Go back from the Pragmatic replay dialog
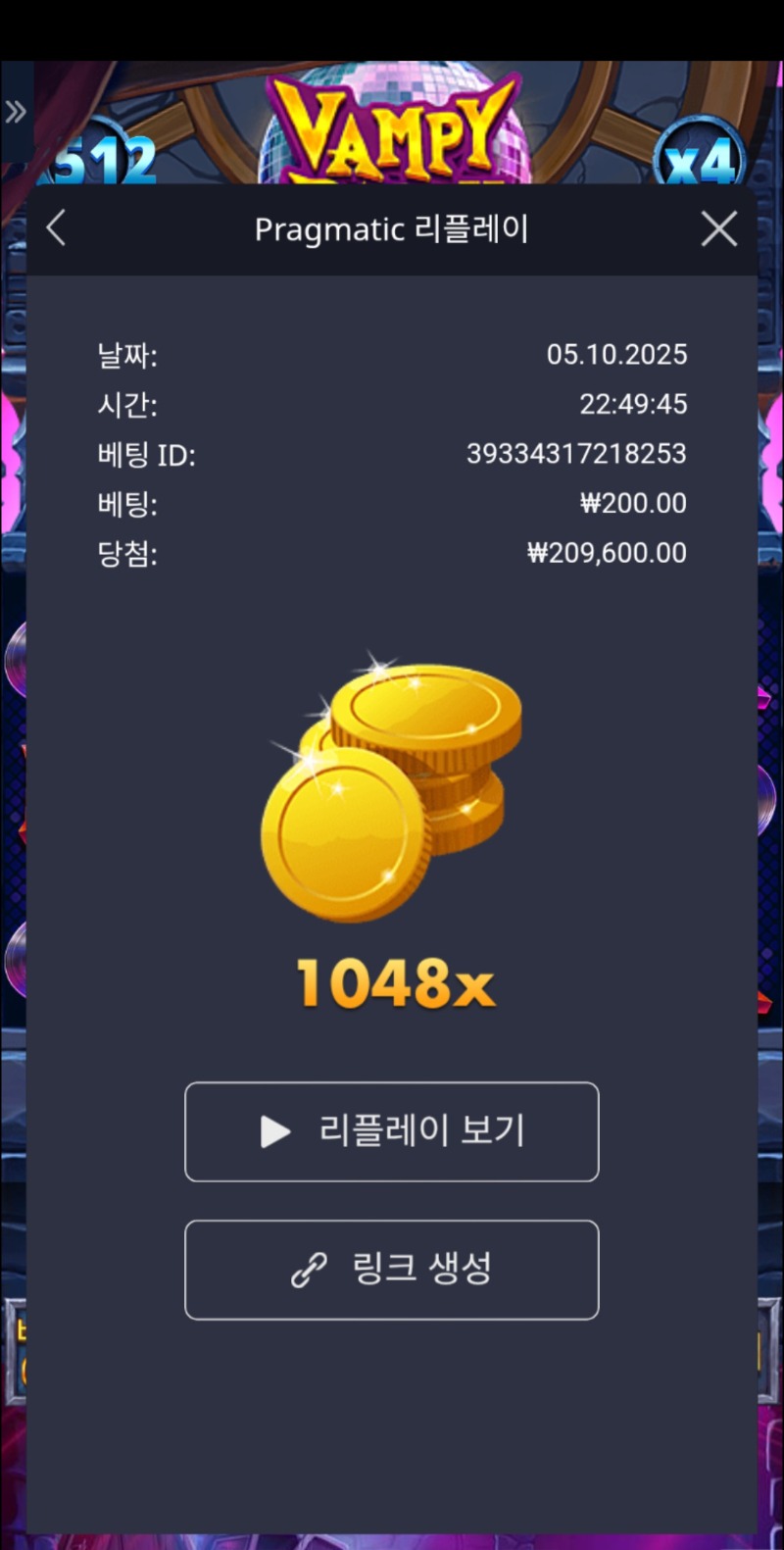This screenshot has height=1550, width=784. tap(57, 228)
